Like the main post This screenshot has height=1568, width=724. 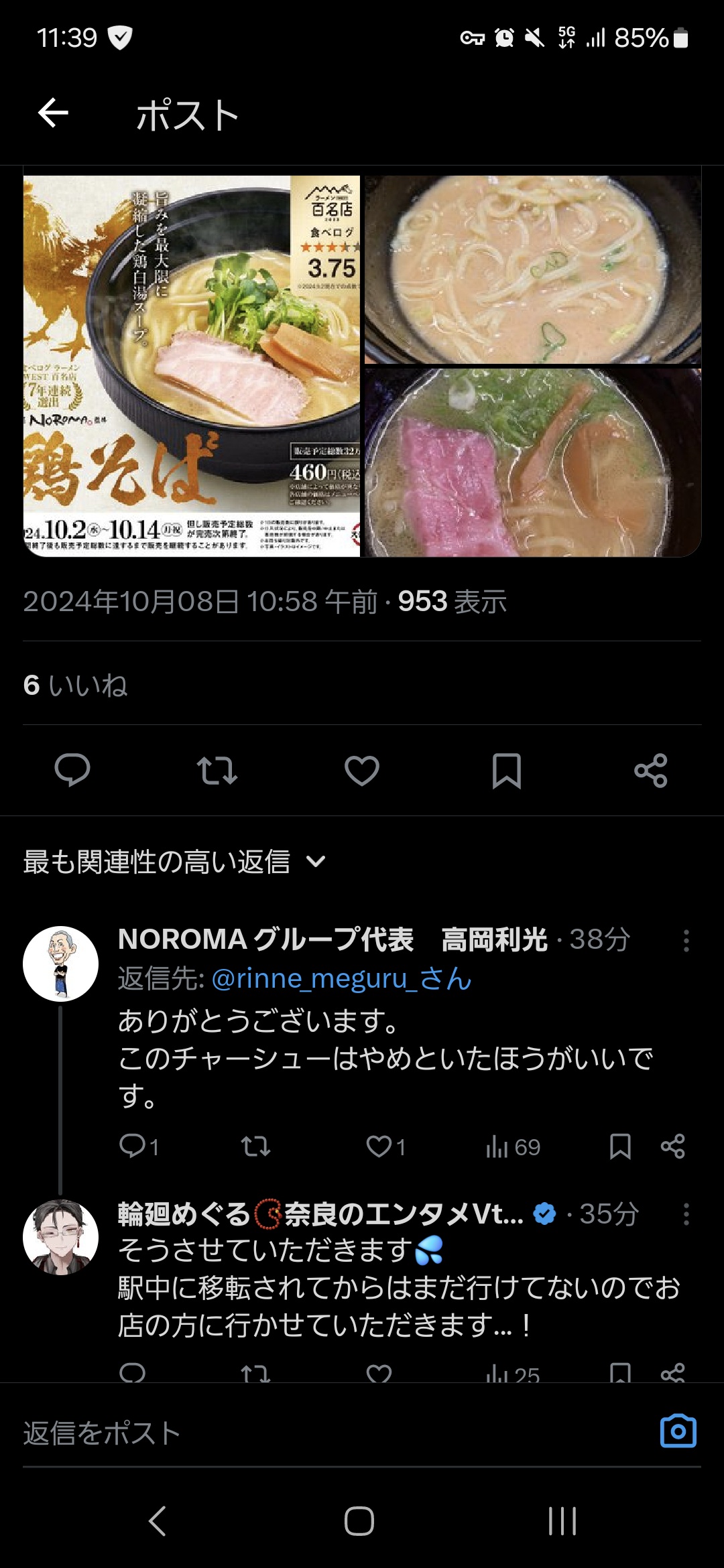click(362, 770)
